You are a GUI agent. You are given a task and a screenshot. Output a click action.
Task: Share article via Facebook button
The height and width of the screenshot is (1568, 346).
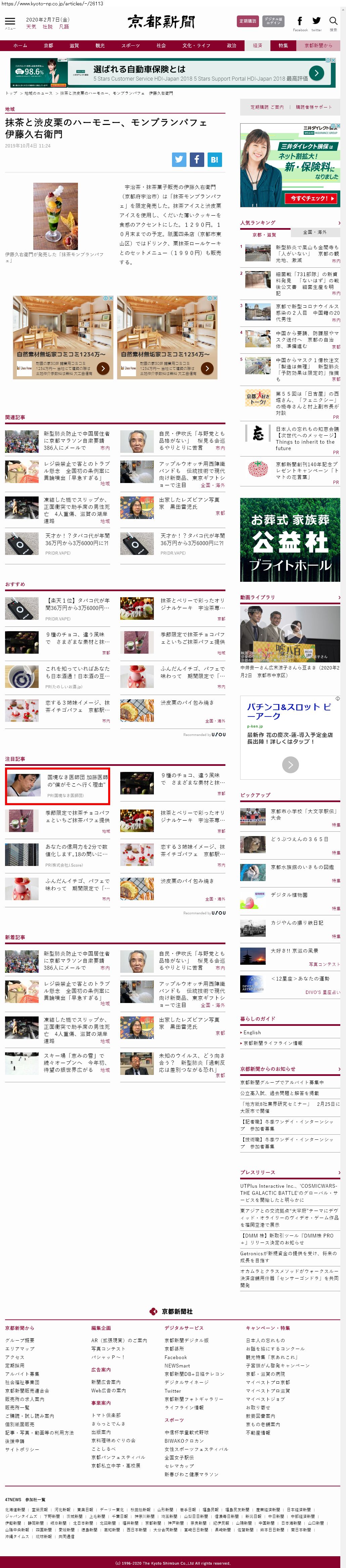pyautogui.click(x=196, y=160)
